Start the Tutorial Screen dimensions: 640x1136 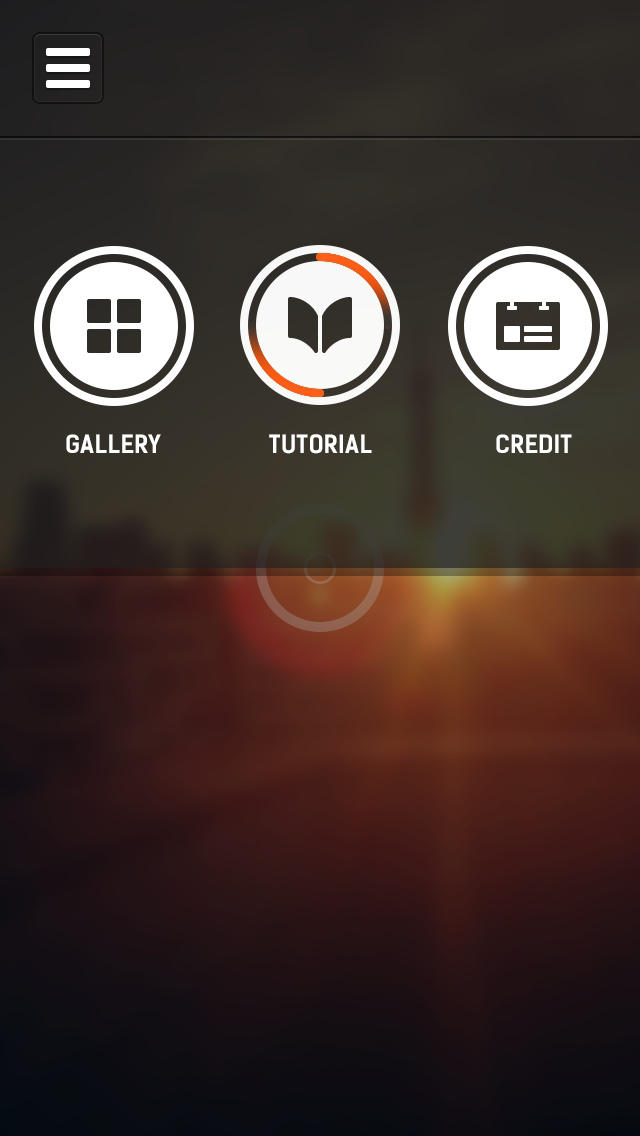pyautogui.click(x=320, y=326)
